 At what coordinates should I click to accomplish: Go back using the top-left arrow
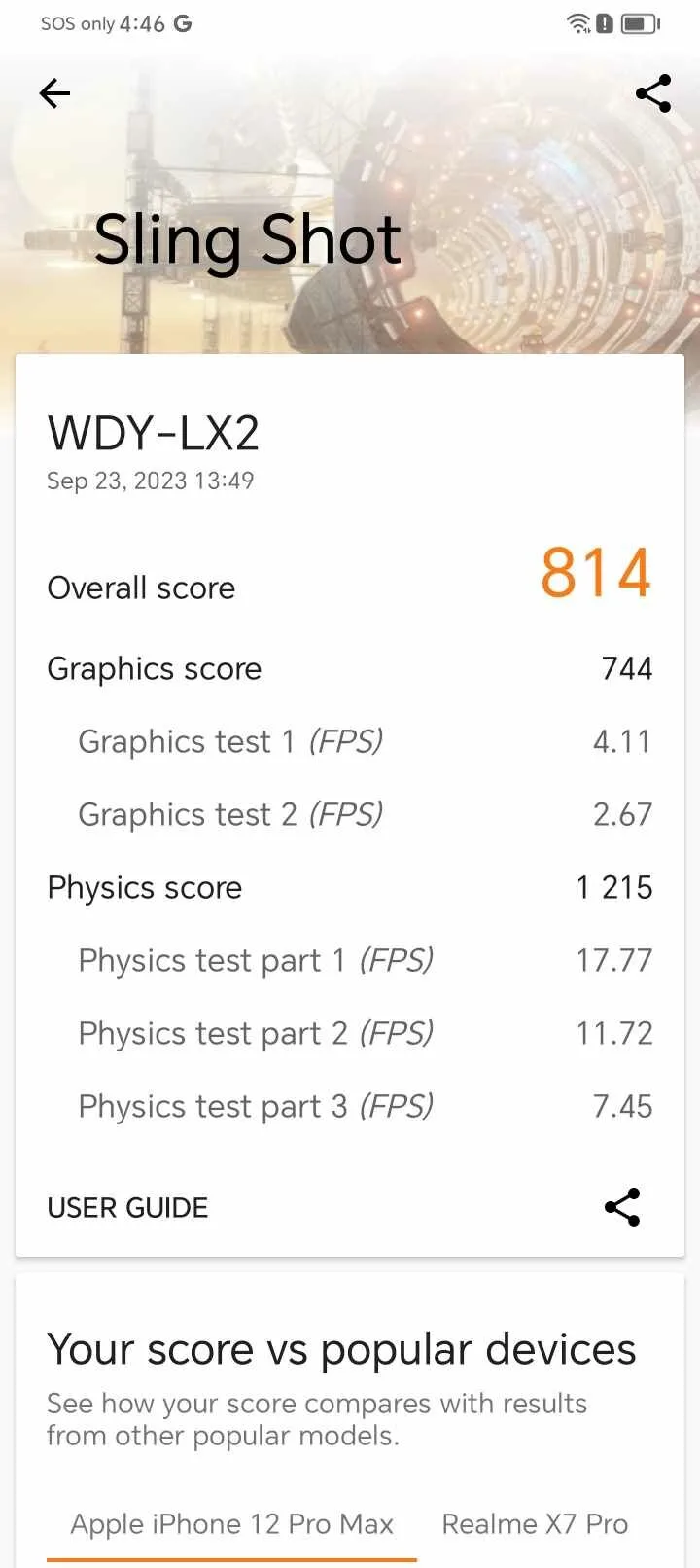(x=54, y=93)
